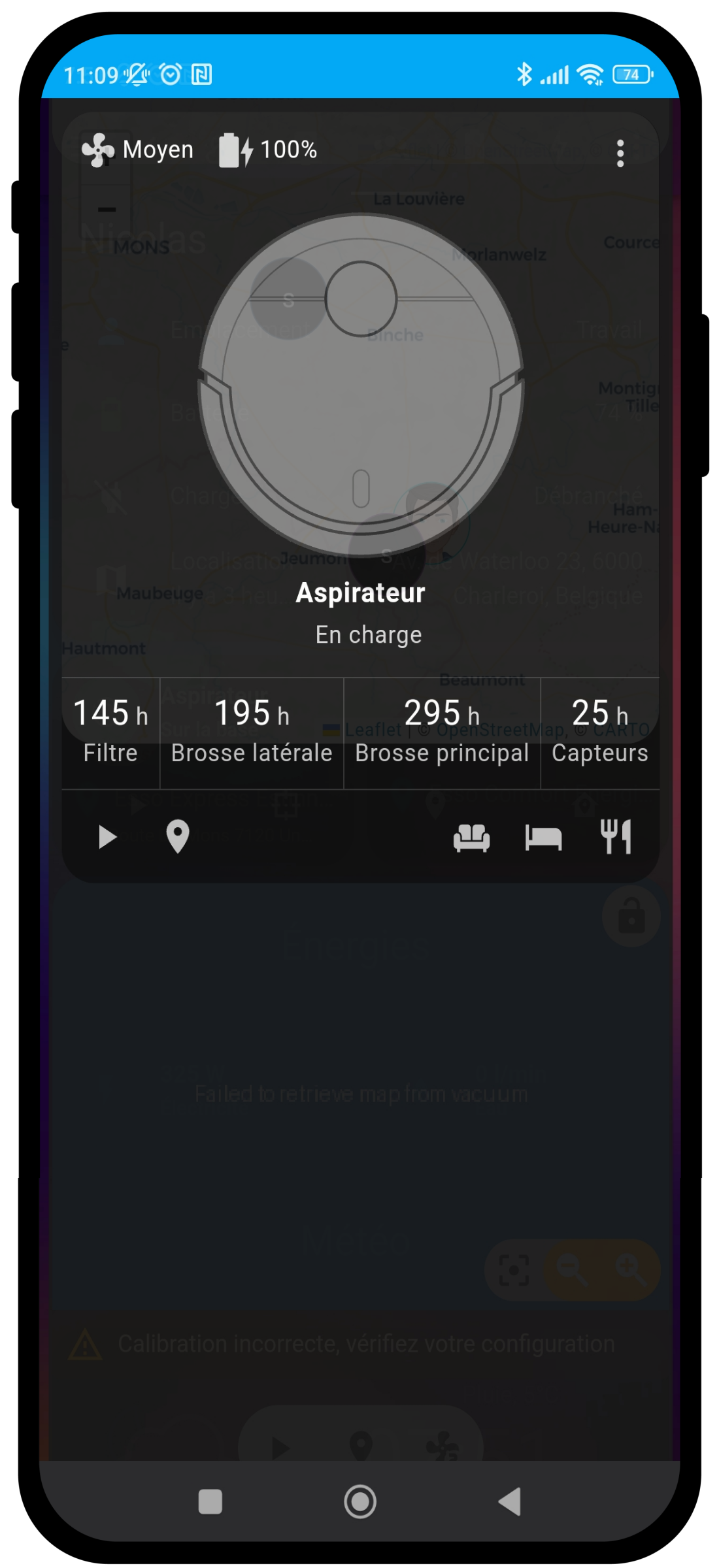Clean the living room via sofa icon
Viewport: 719px width, 1568px height.
[471, 838]
